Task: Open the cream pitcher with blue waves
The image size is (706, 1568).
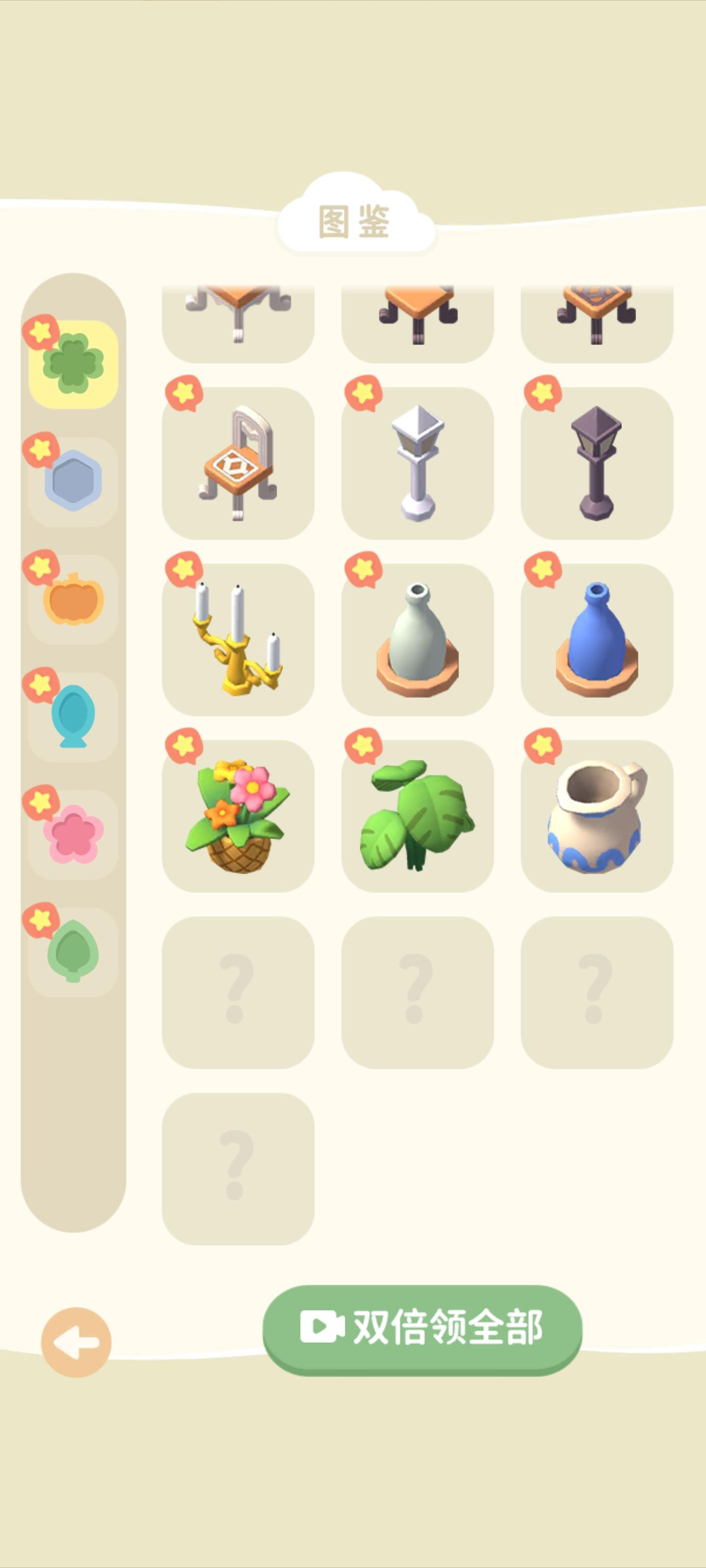Action: pos(597,816)
